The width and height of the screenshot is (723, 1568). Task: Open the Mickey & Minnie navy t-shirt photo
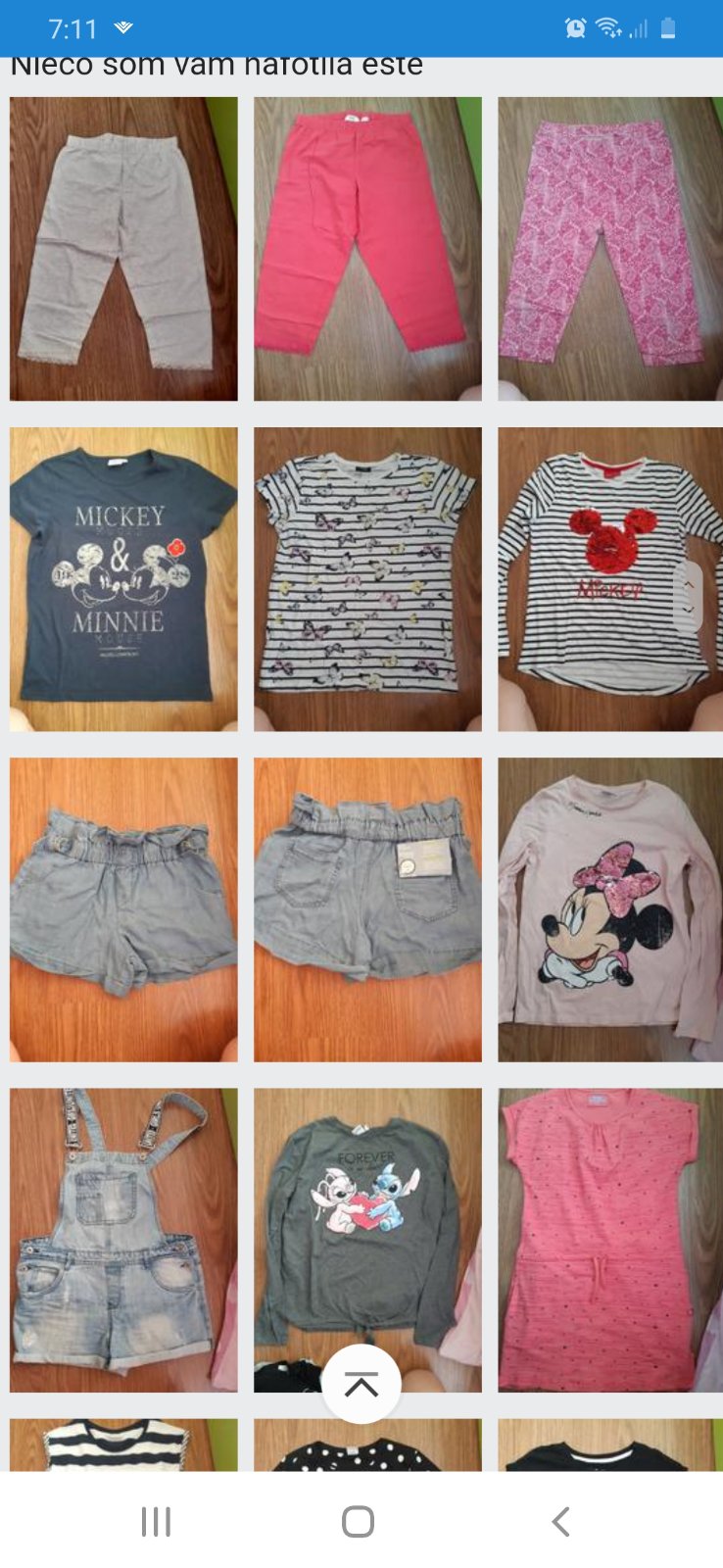click(x=123, y=578)
